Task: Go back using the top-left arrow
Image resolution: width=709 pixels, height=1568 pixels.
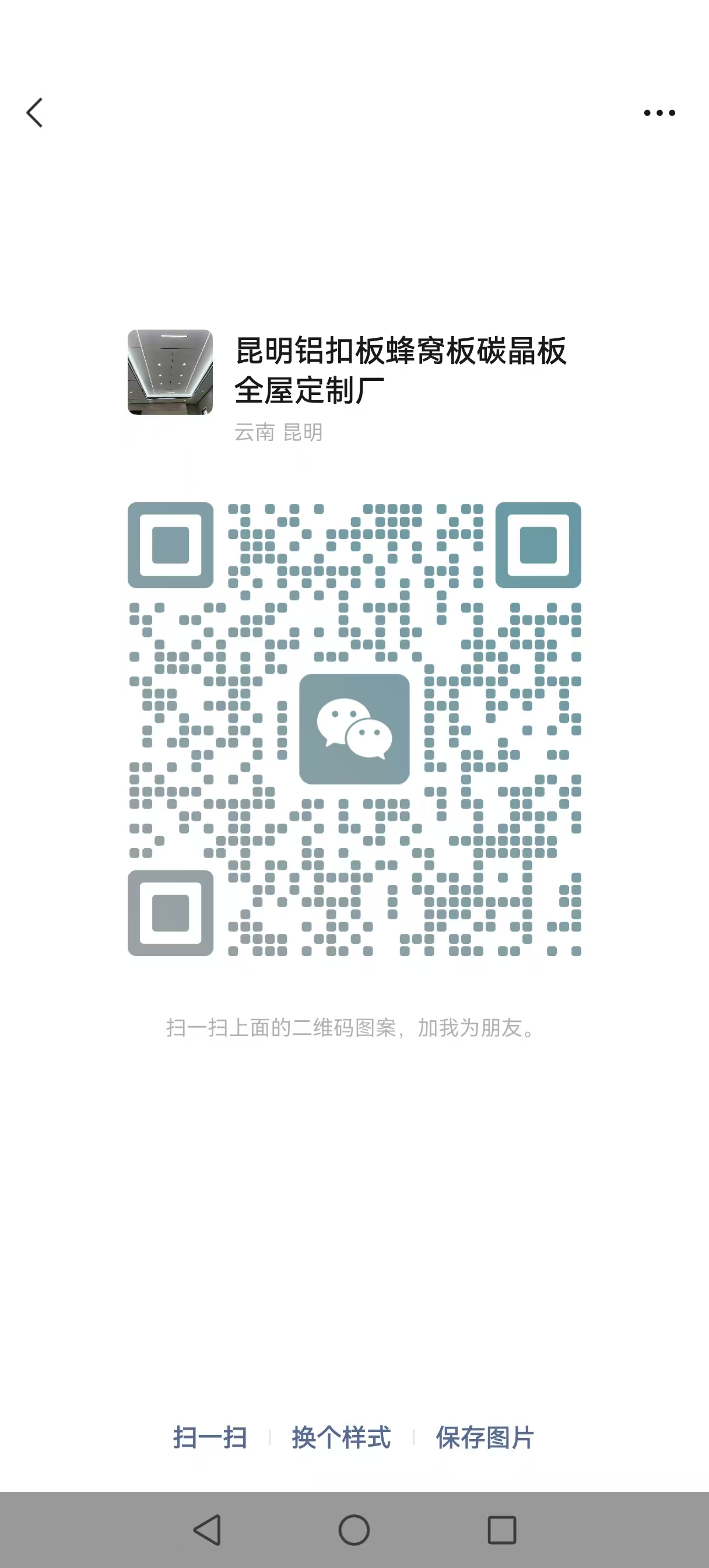Action: pos(34,113)
